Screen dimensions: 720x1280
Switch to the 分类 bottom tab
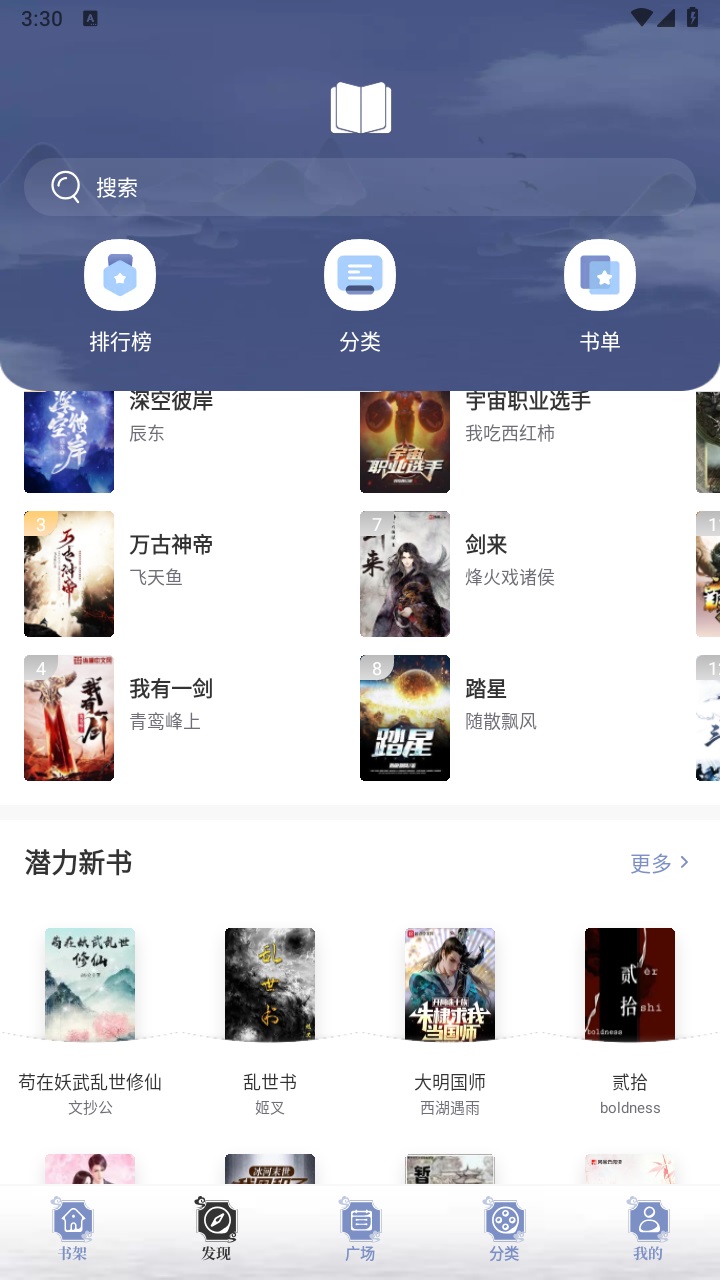504,1230
